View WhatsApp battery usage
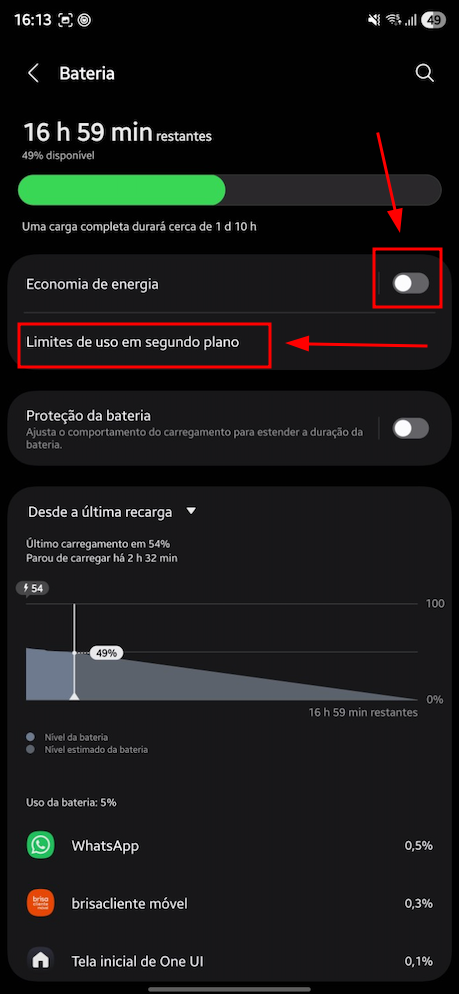The image size is (459, 994). click(230, 846)
